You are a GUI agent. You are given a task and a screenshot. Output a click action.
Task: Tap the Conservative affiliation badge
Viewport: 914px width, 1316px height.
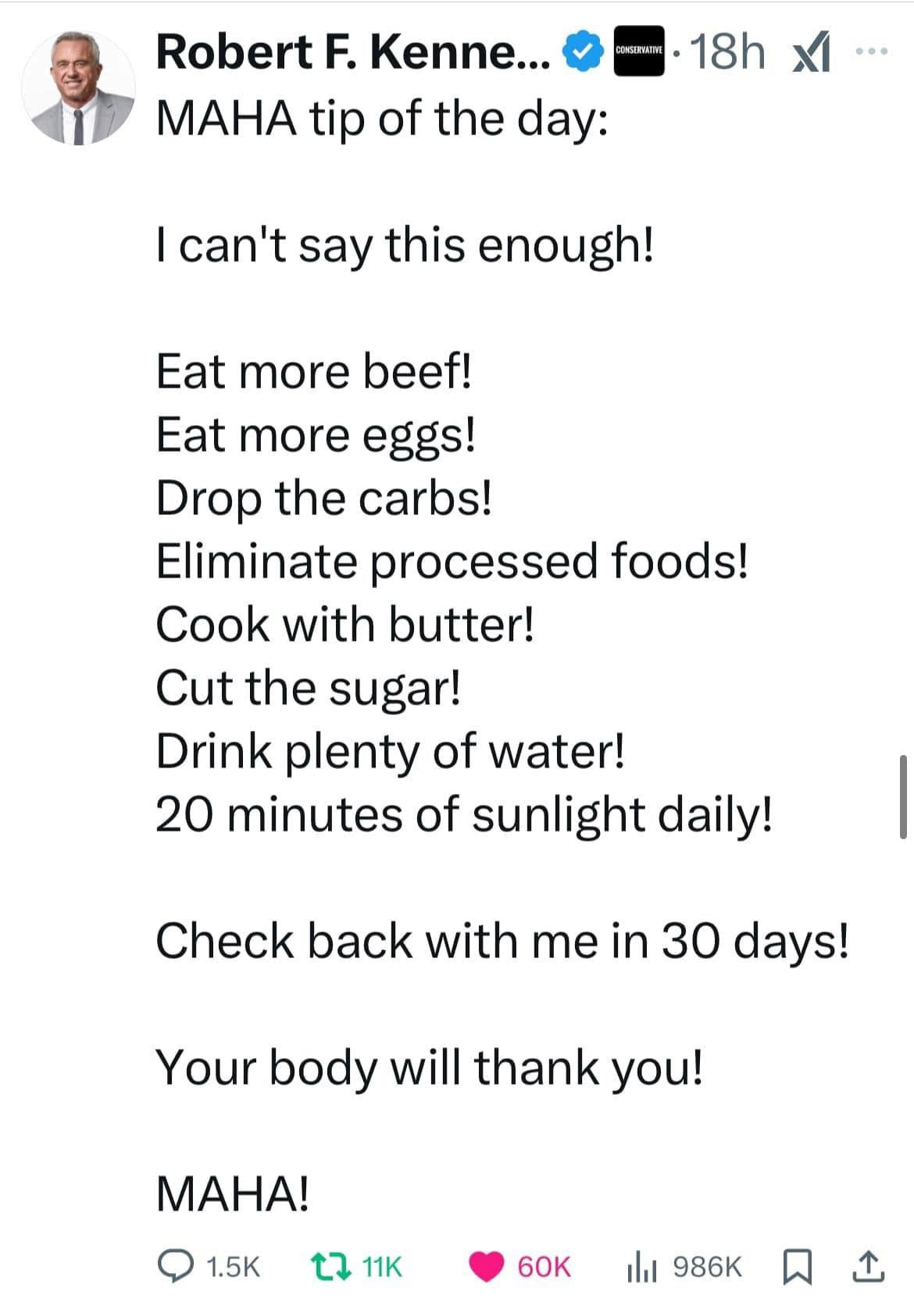639,52
